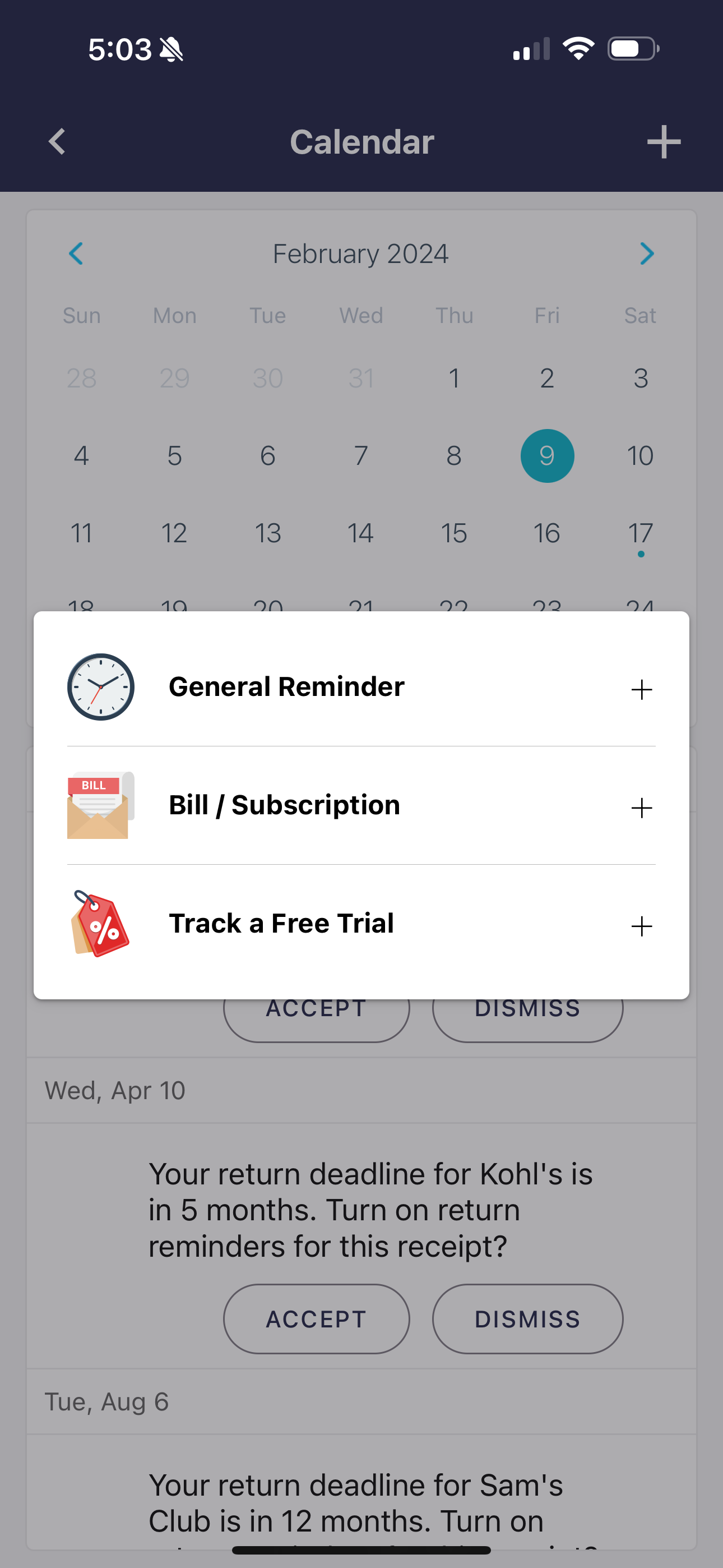Viewport: 723px width, 1568px height.
Task: Add a new General Reminder via plus icon
Action: [x=641, y=690]
